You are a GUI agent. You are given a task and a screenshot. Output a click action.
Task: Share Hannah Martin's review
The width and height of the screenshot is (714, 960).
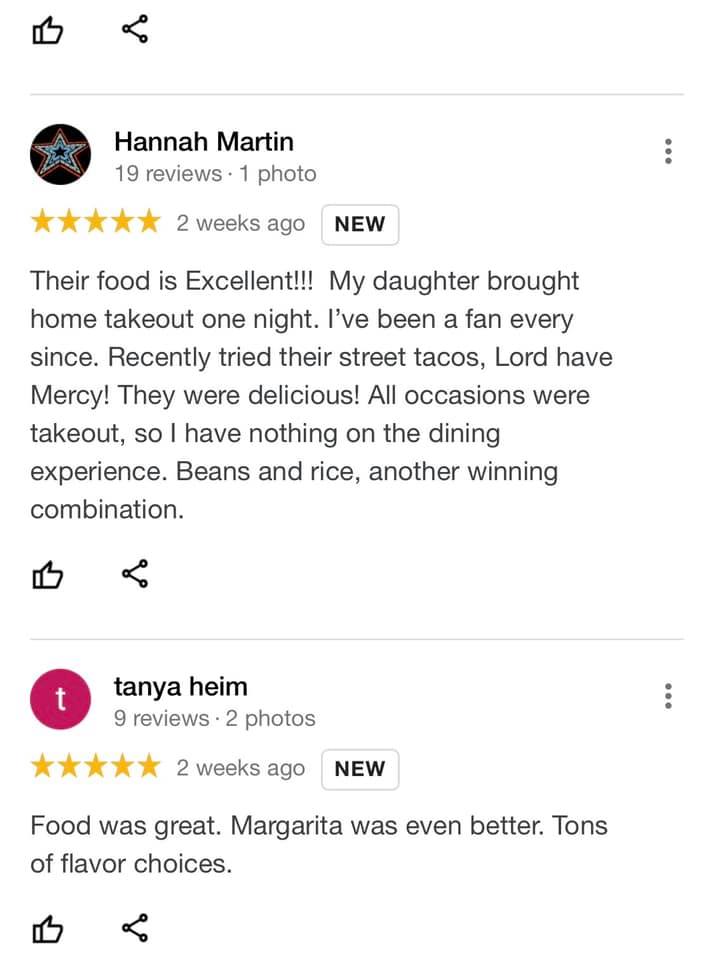[x=135, y=573]
